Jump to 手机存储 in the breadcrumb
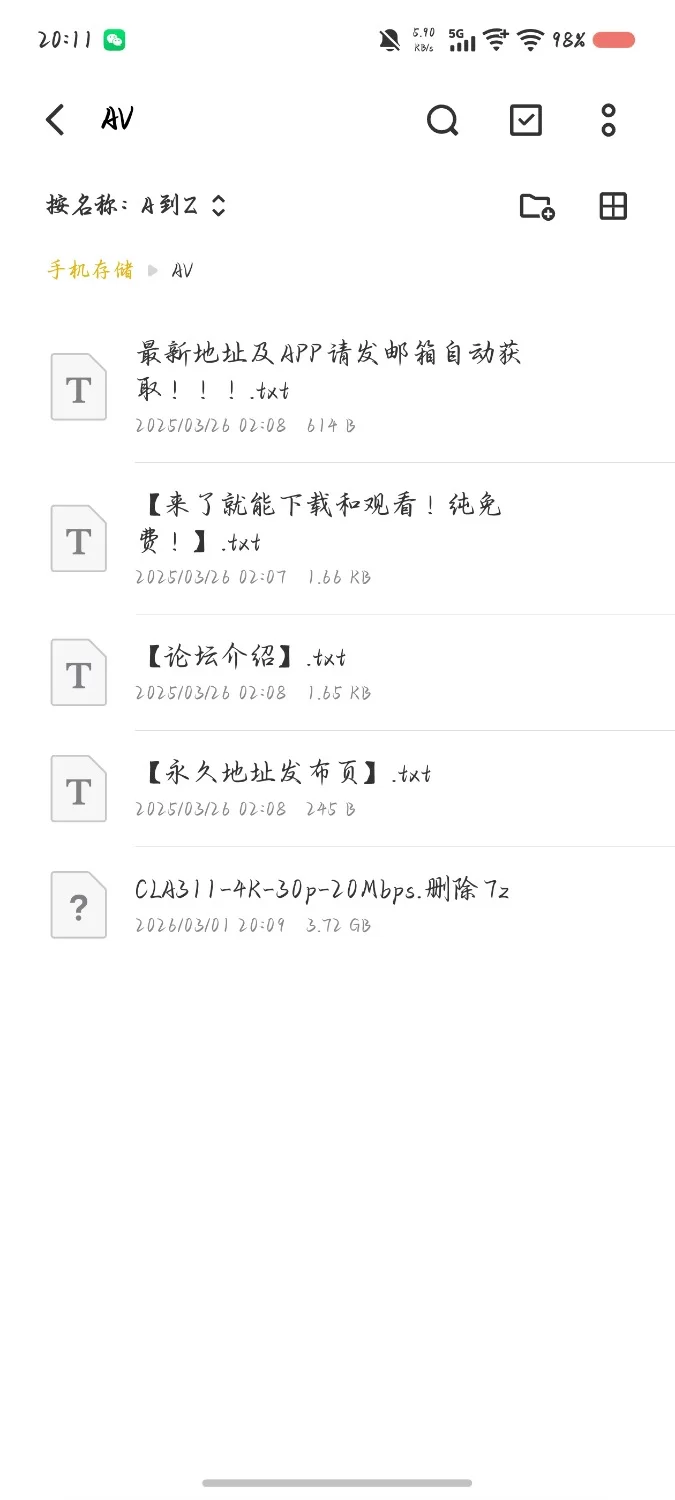This screenshot has height=1500, width=675. 90,270
